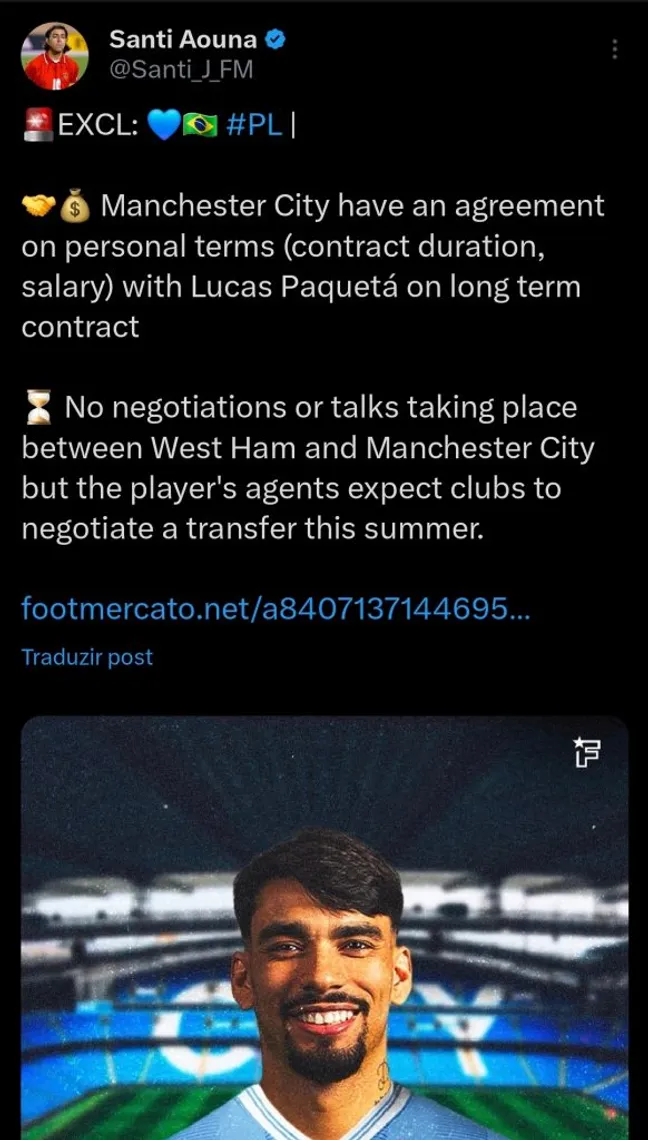Open the #PL hashtag
This screenshot has width=648, height=1140.
[x=255, y=127]
